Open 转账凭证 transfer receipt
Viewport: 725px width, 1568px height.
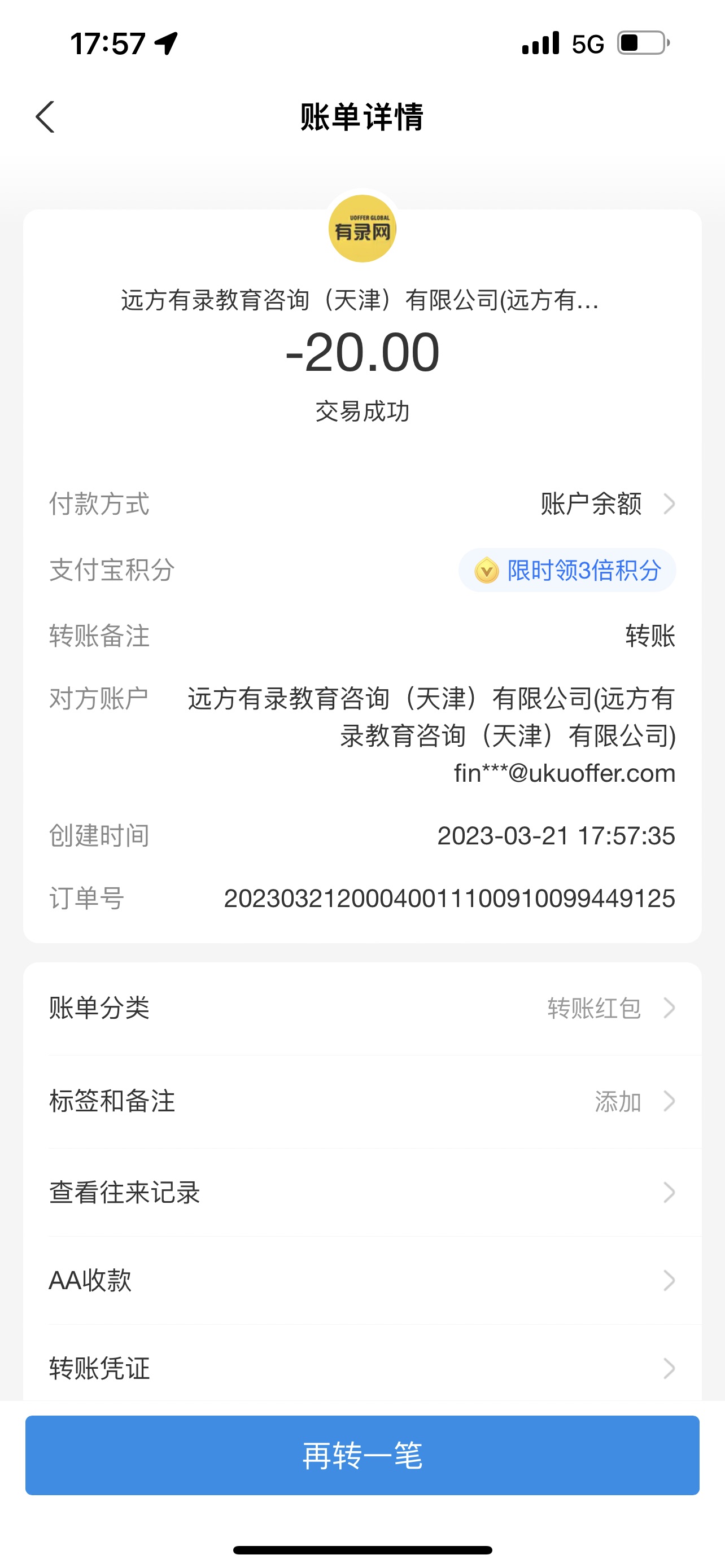(362, 1368)
